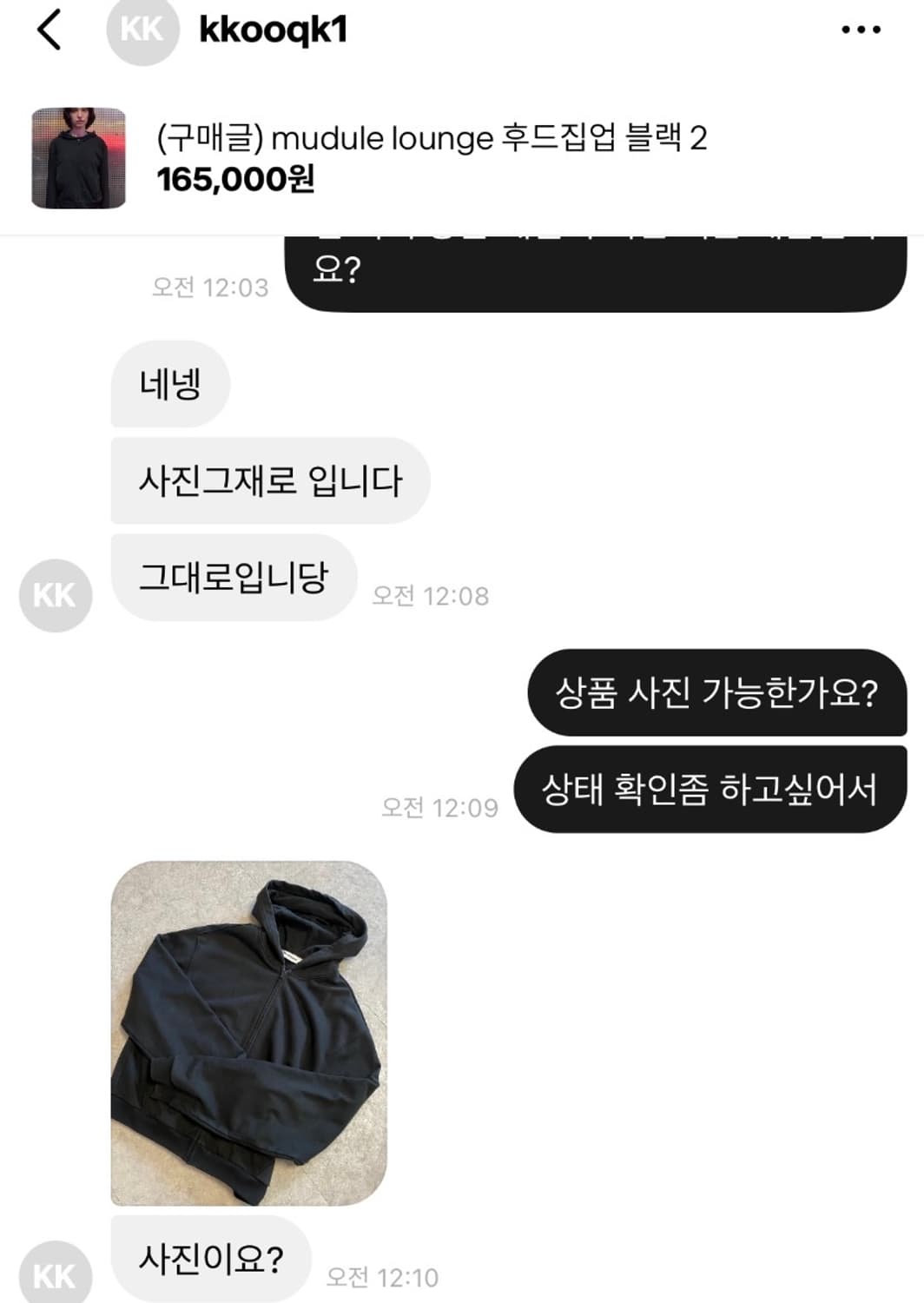Tap the 165,000원 price label
This screenshot has width=924, height=1303.
pyautogui.click(x=237, y=182)
